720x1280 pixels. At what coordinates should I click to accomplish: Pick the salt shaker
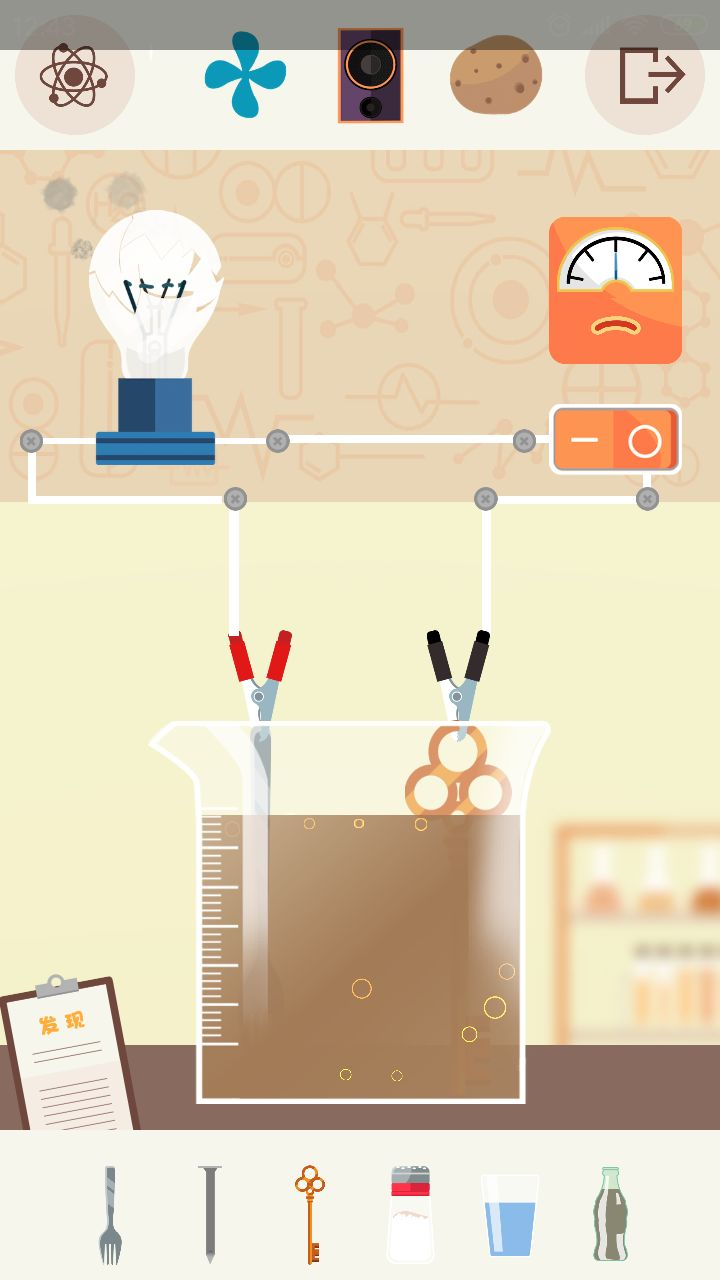[x=410, y=1215]
